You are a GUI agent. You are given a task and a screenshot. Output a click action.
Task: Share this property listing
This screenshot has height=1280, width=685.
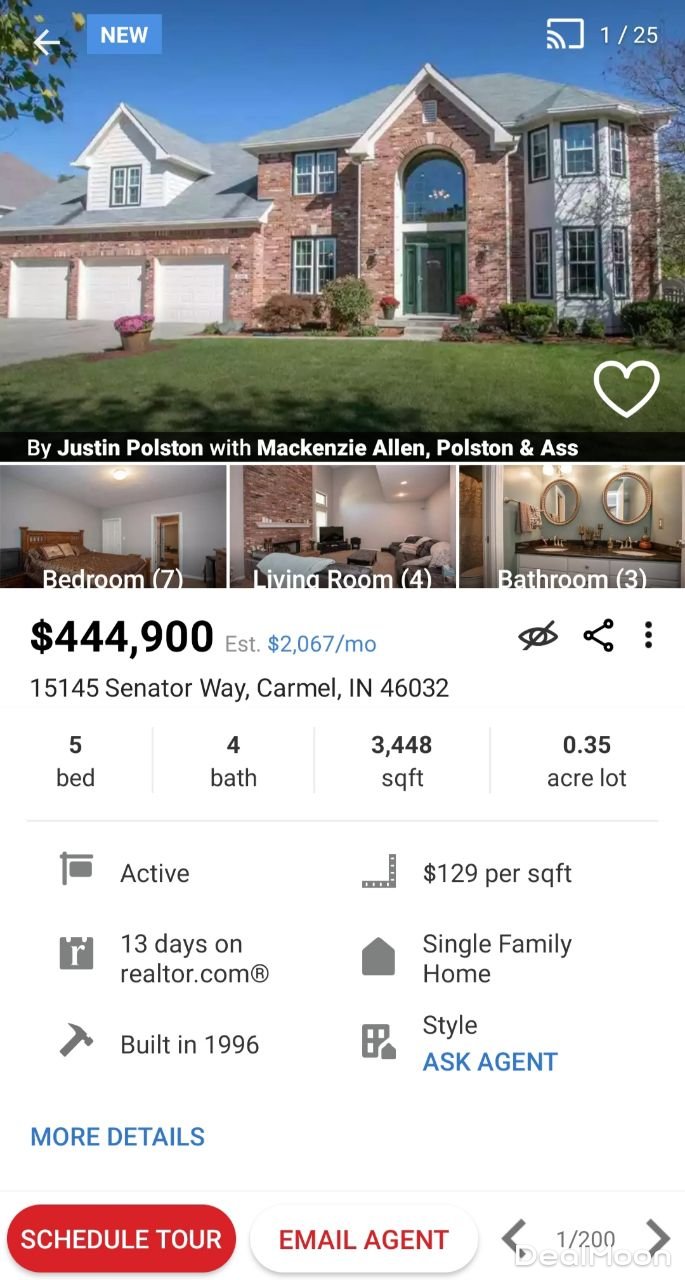(598, 636)
